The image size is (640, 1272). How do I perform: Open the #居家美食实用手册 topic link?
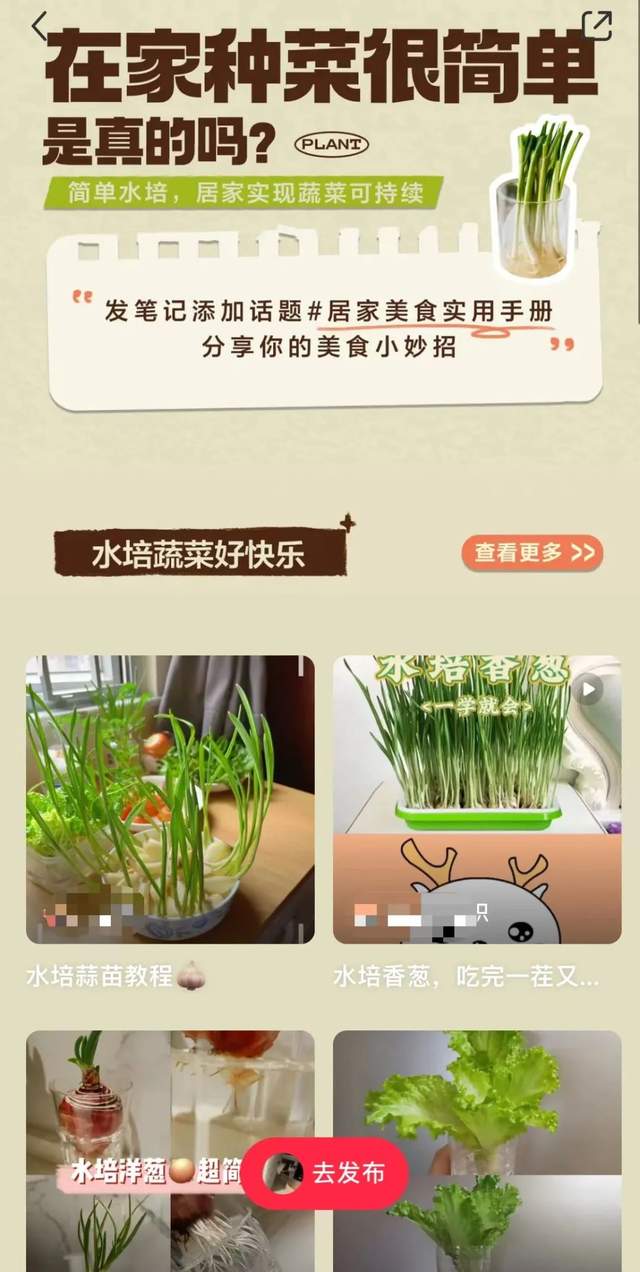click(x=430, y=311)
